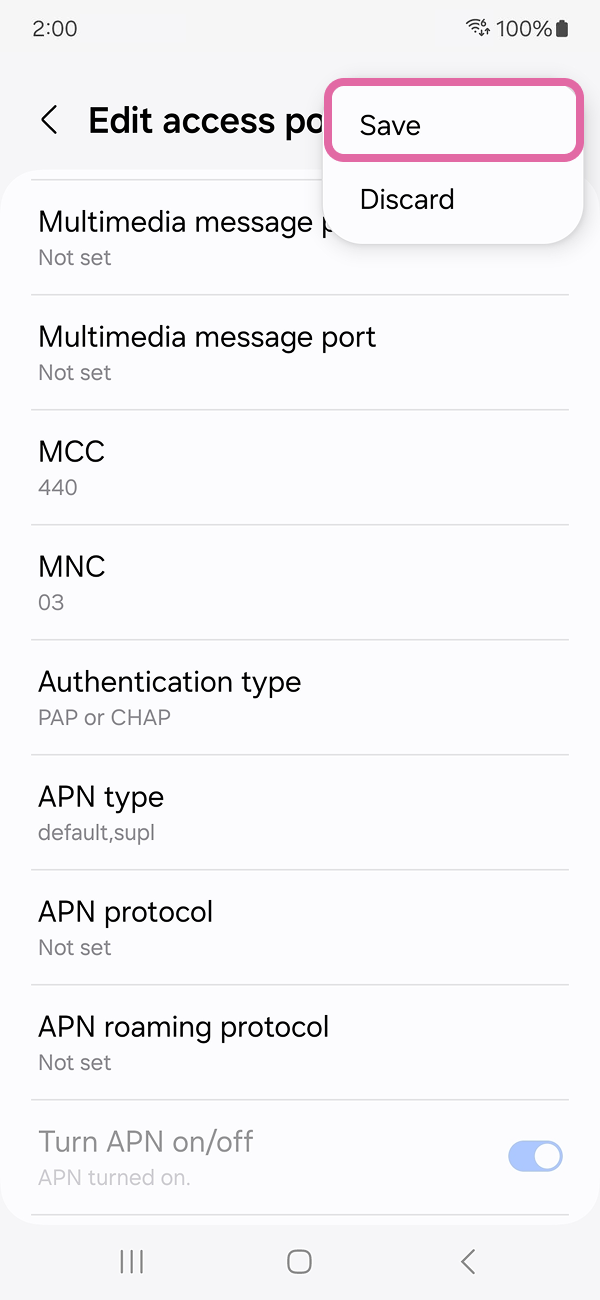This screenshot has width=600, height=1300.
Task: Set the APN roaming protocol
Action: [x=300, y=1042]
